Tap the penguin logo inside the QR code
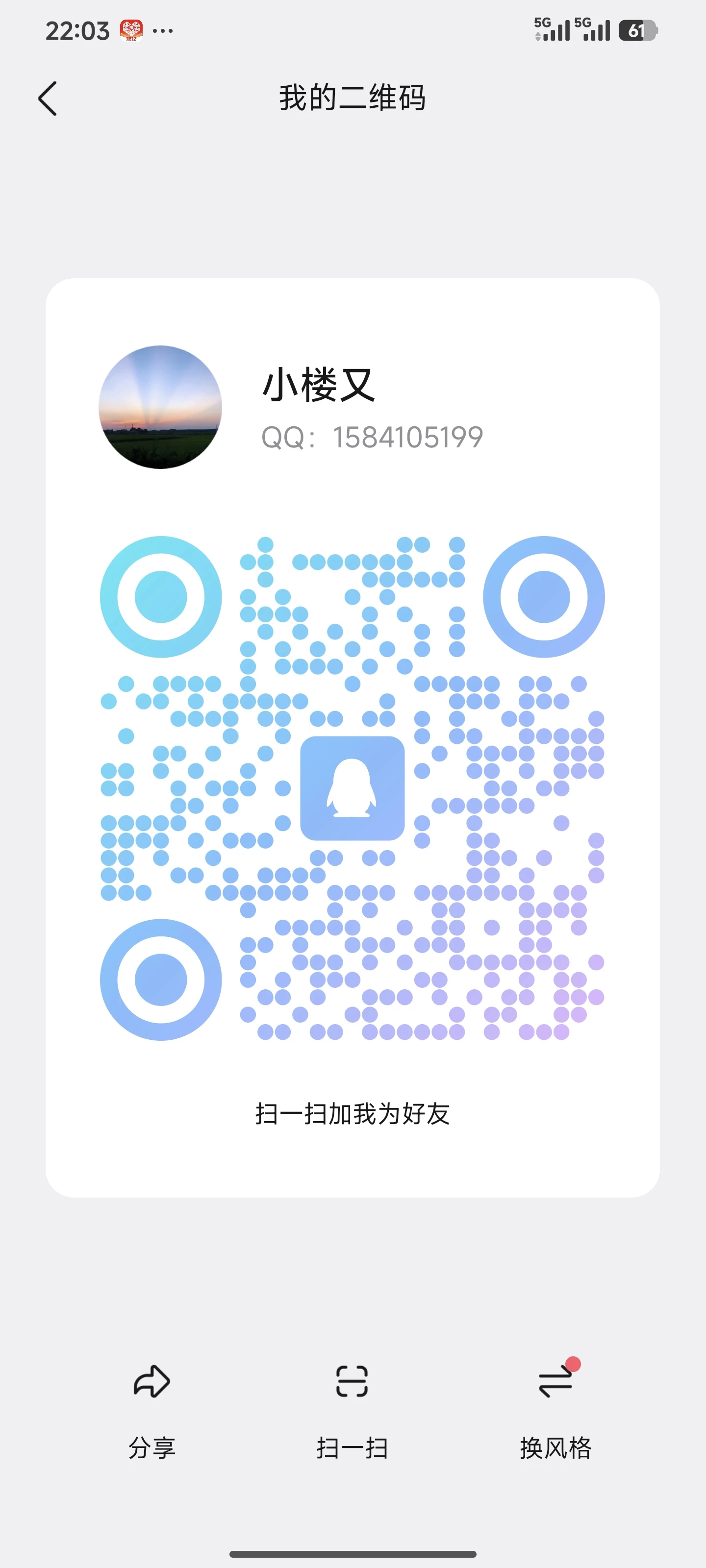The image size is (706, 1568). pos(353,789)
